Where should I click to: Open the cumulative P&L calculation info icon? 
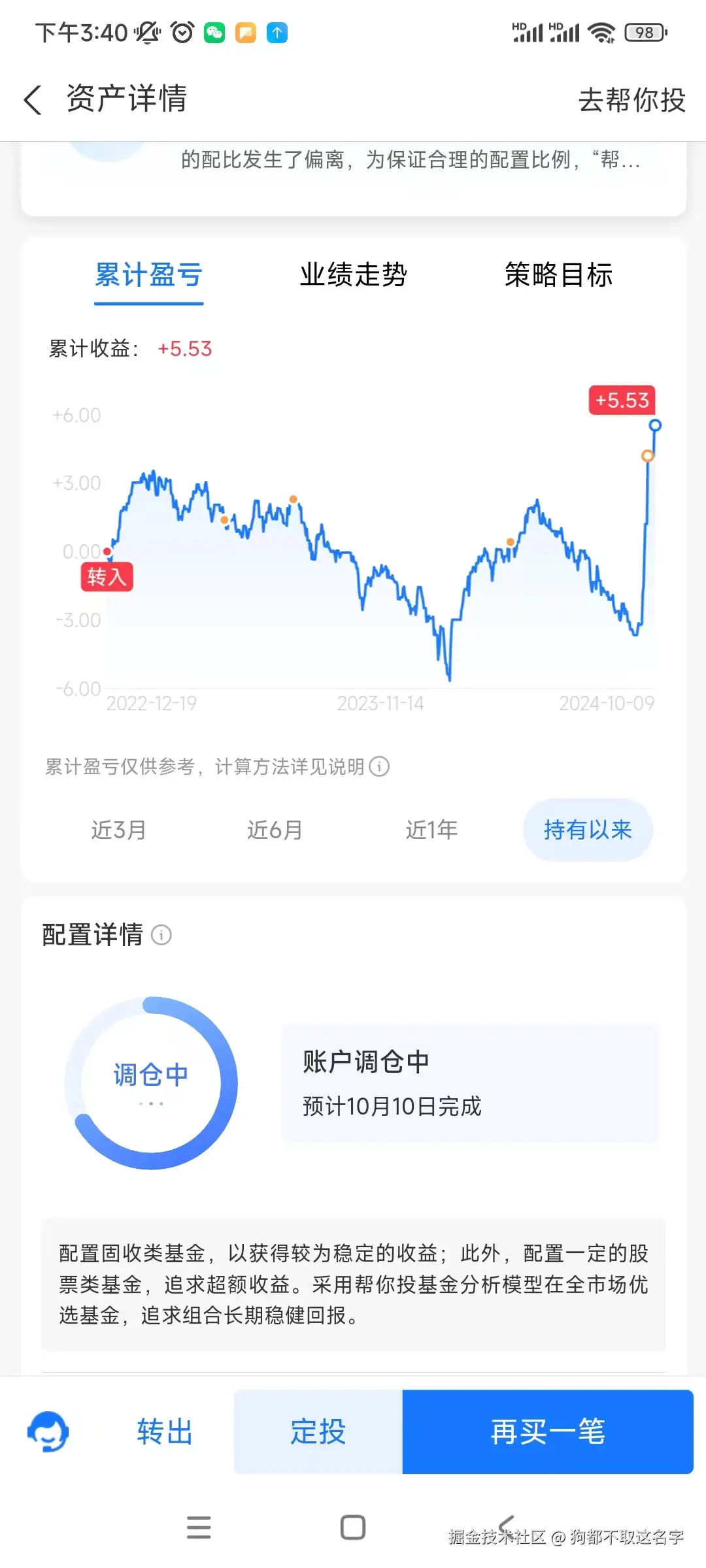(x=378, y=766)
